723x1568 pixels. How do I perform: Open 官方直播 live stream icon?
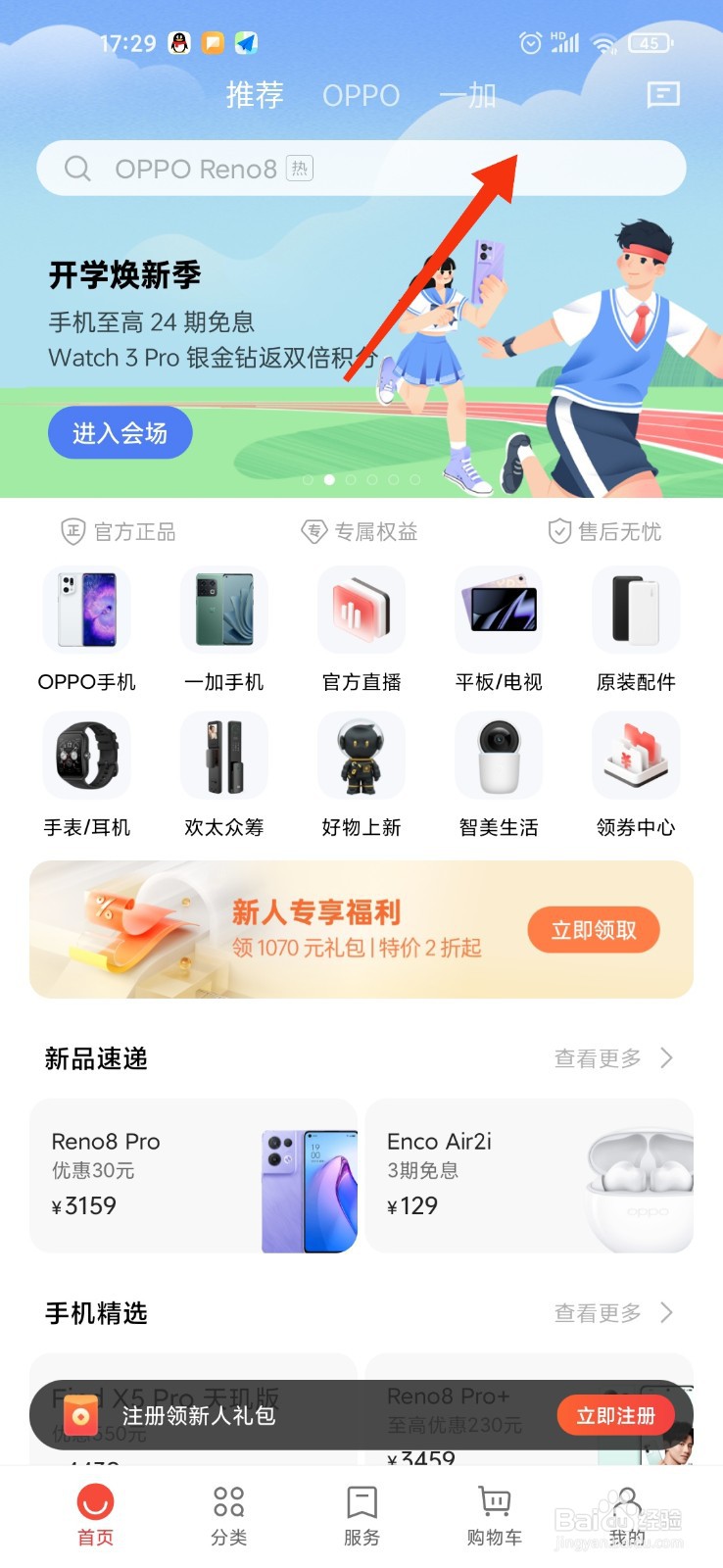(x=361, y=611)
